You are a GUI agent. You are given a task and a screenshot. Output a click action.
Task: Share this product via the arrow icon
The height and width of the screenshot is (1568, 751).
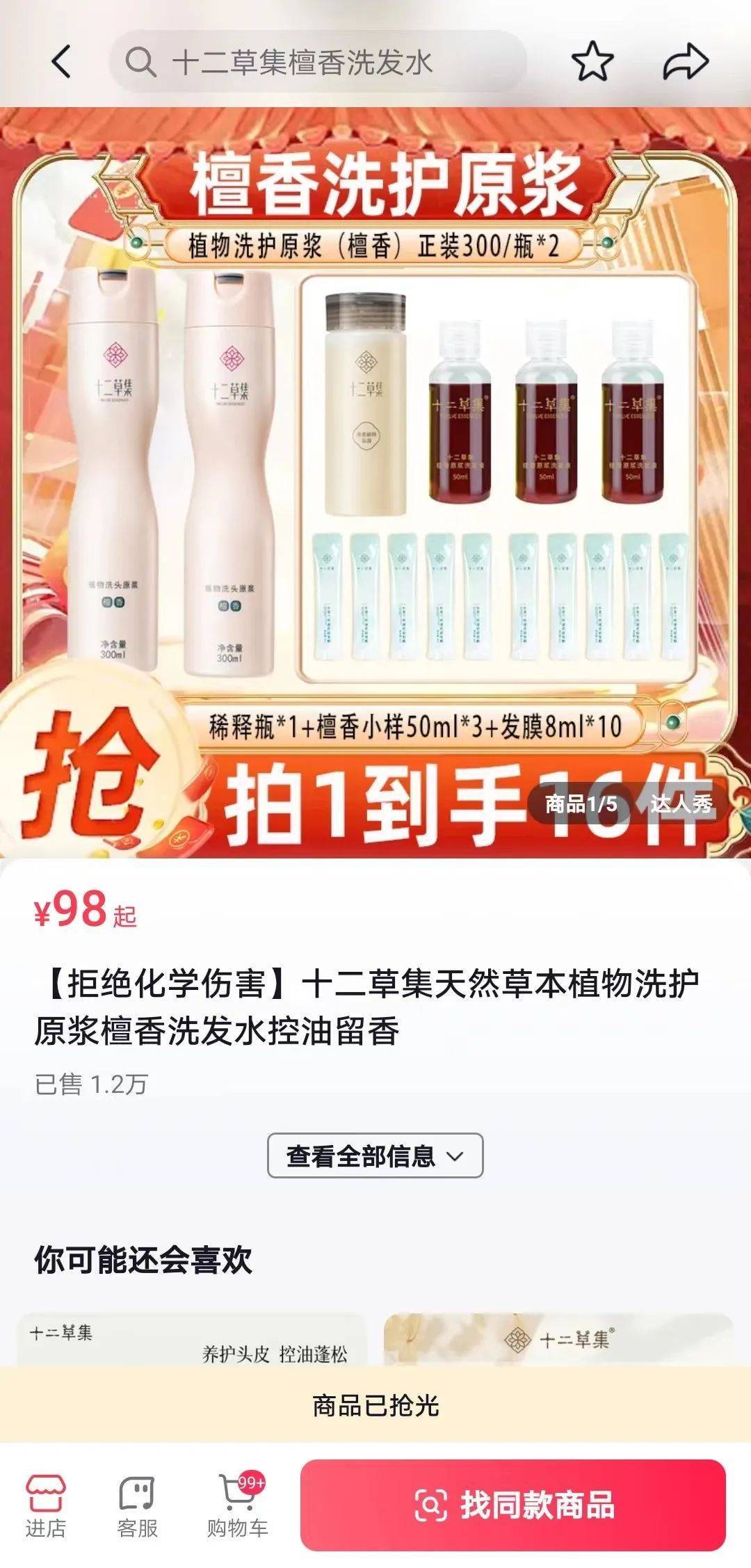[685, 61]
